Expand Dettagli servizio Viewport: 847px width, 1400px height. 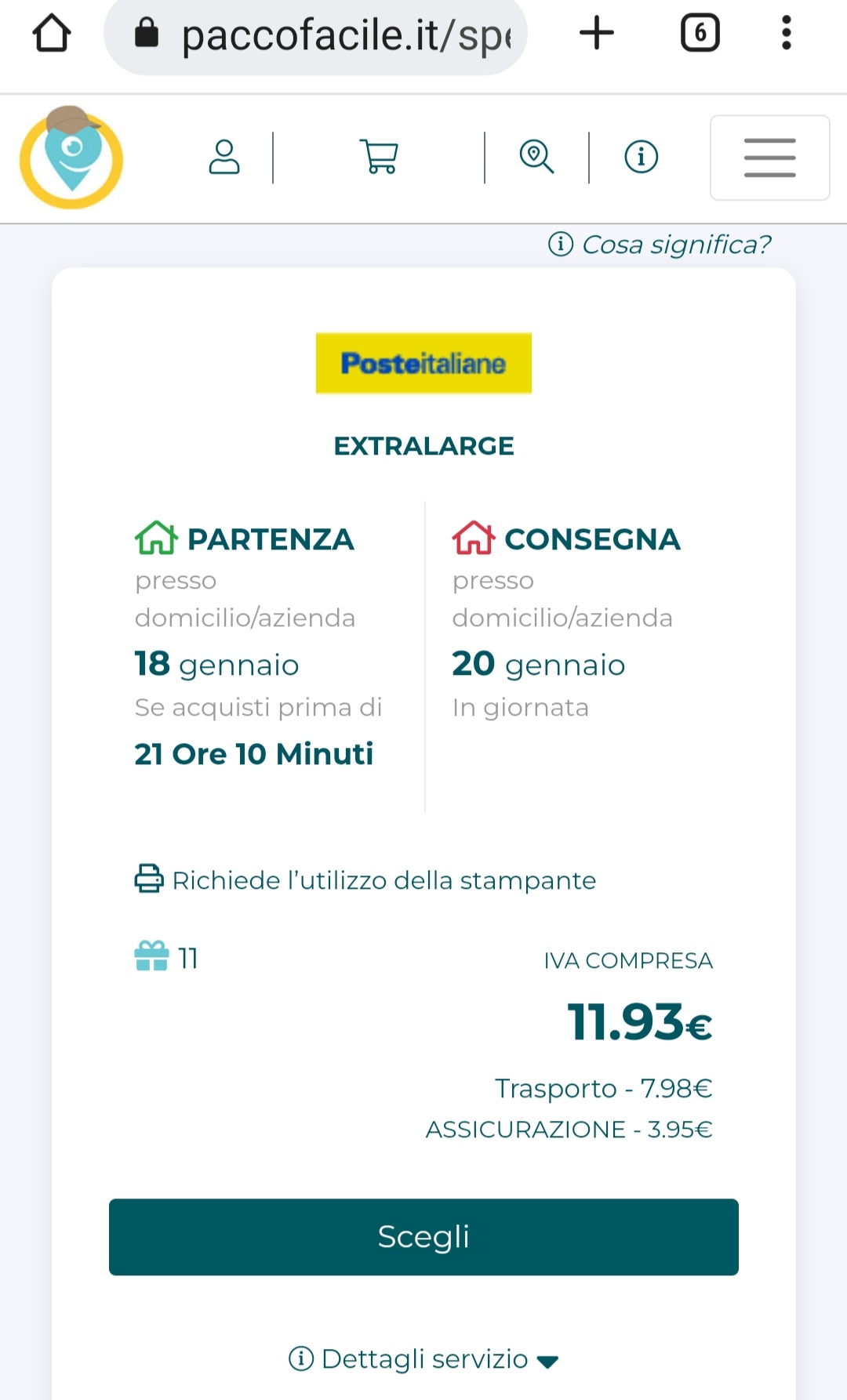tap(423, 1358)
